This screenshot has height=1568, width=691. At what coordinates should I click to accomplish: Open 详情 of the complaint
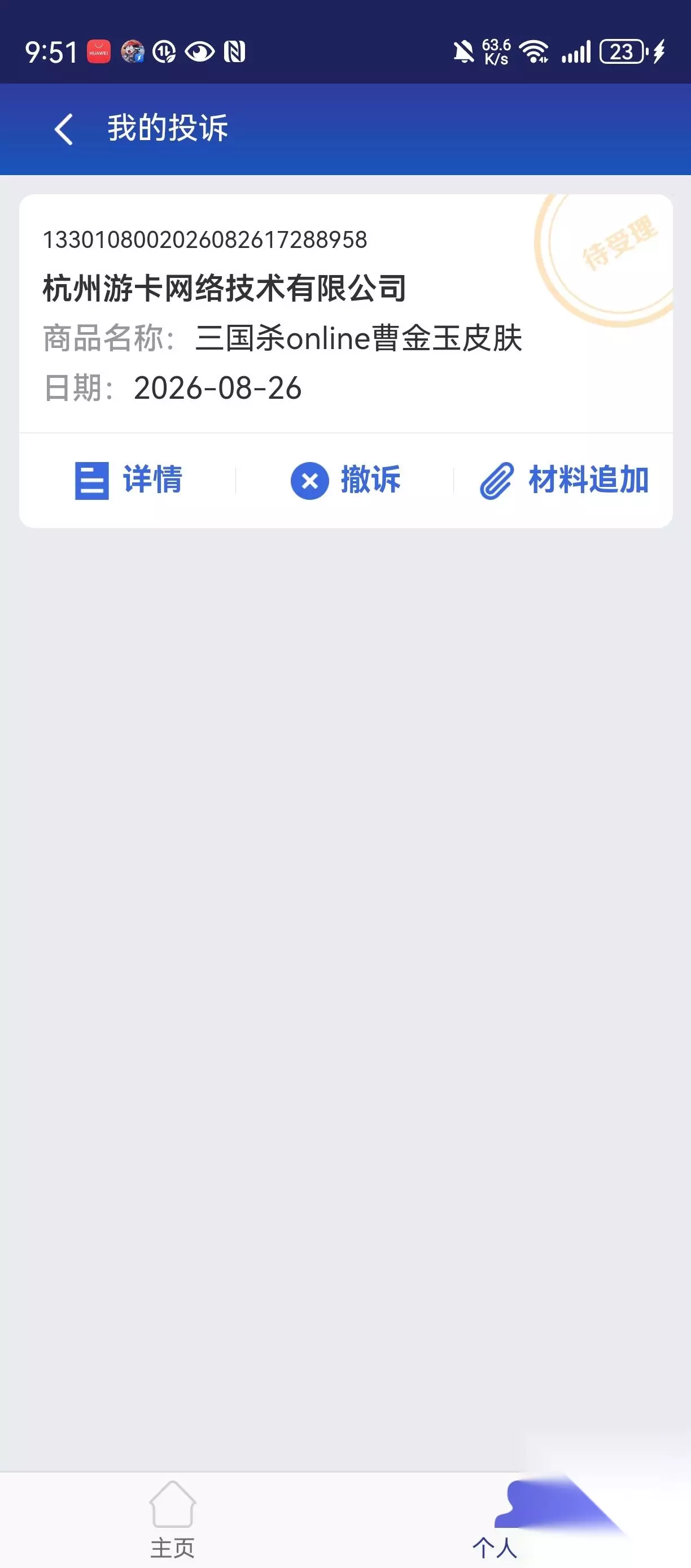pos(128,480)
